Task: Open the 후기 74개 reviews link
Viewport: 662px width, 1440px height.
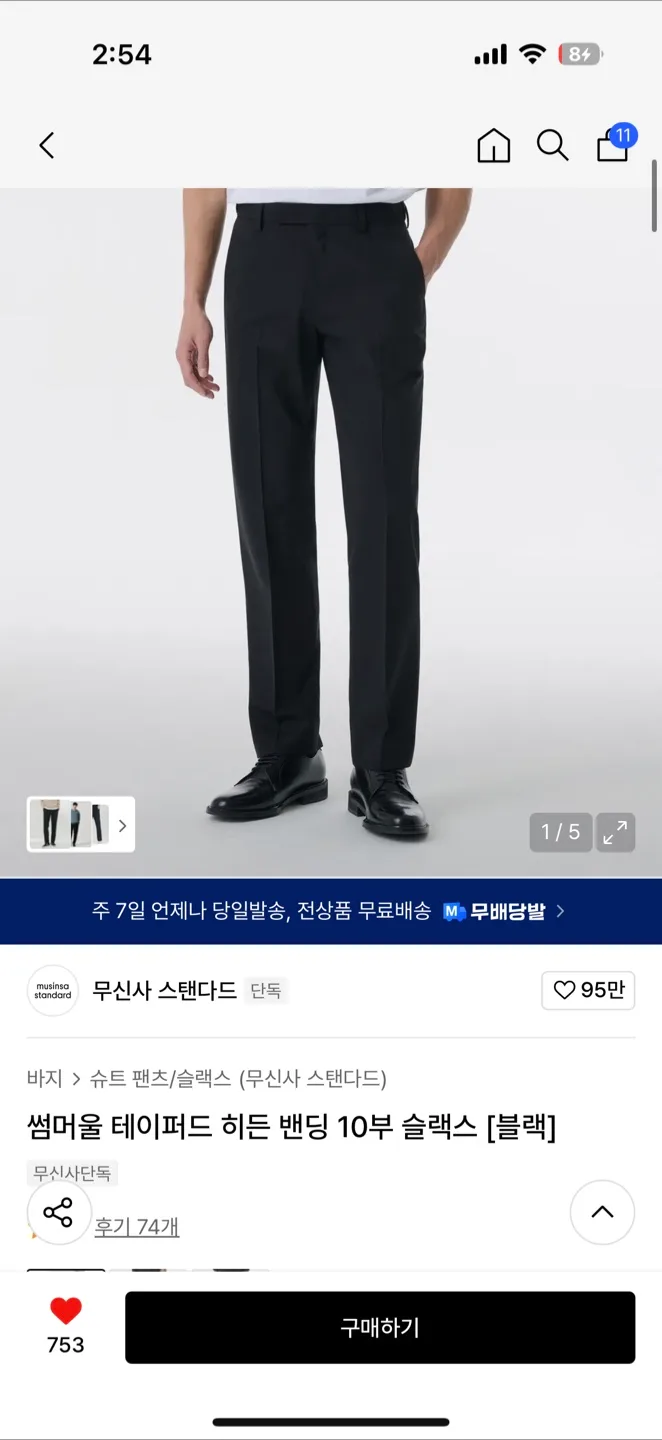Action: (x=137, y=1227)
